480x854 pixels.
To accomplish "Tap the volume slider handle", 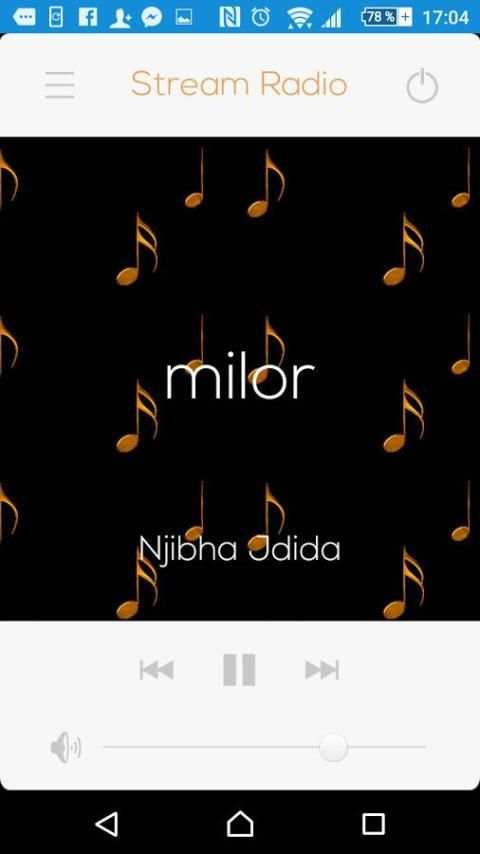I will click(x=333, y=747).
